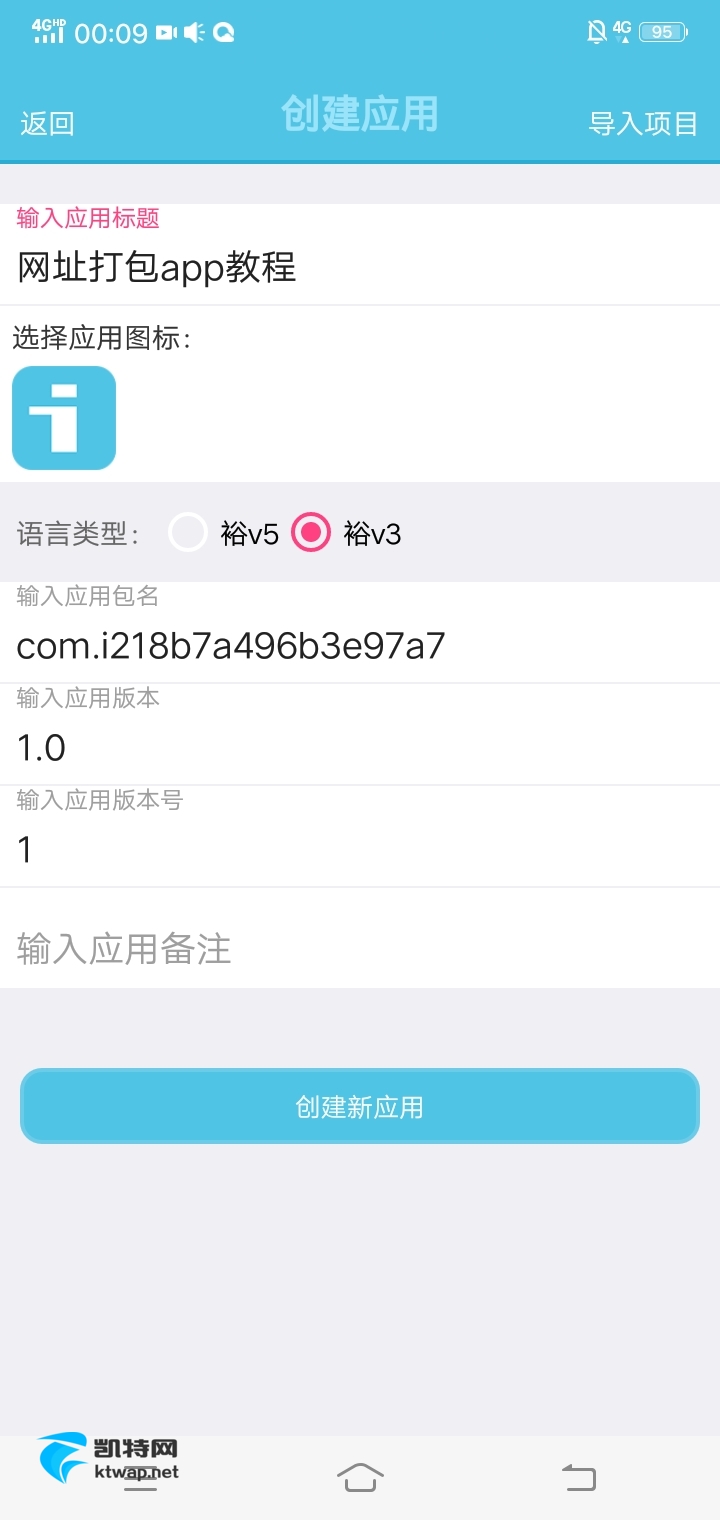The image size is (720, 1520).
Task: Tap 返回 to go back
Action: click(47, 124)
